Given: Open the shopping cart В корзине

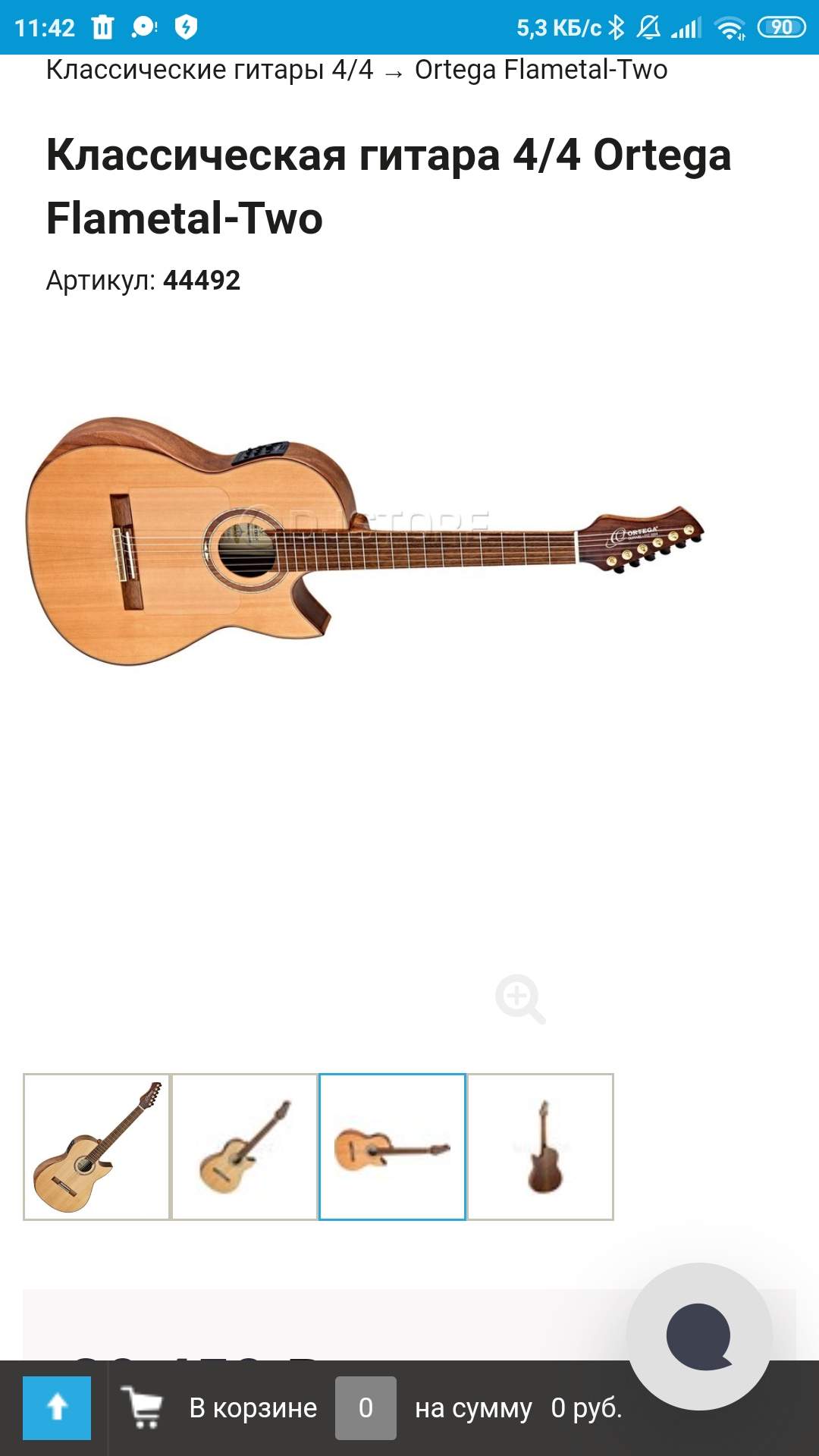Looking at the screenshot, I should pos(253,1407).
